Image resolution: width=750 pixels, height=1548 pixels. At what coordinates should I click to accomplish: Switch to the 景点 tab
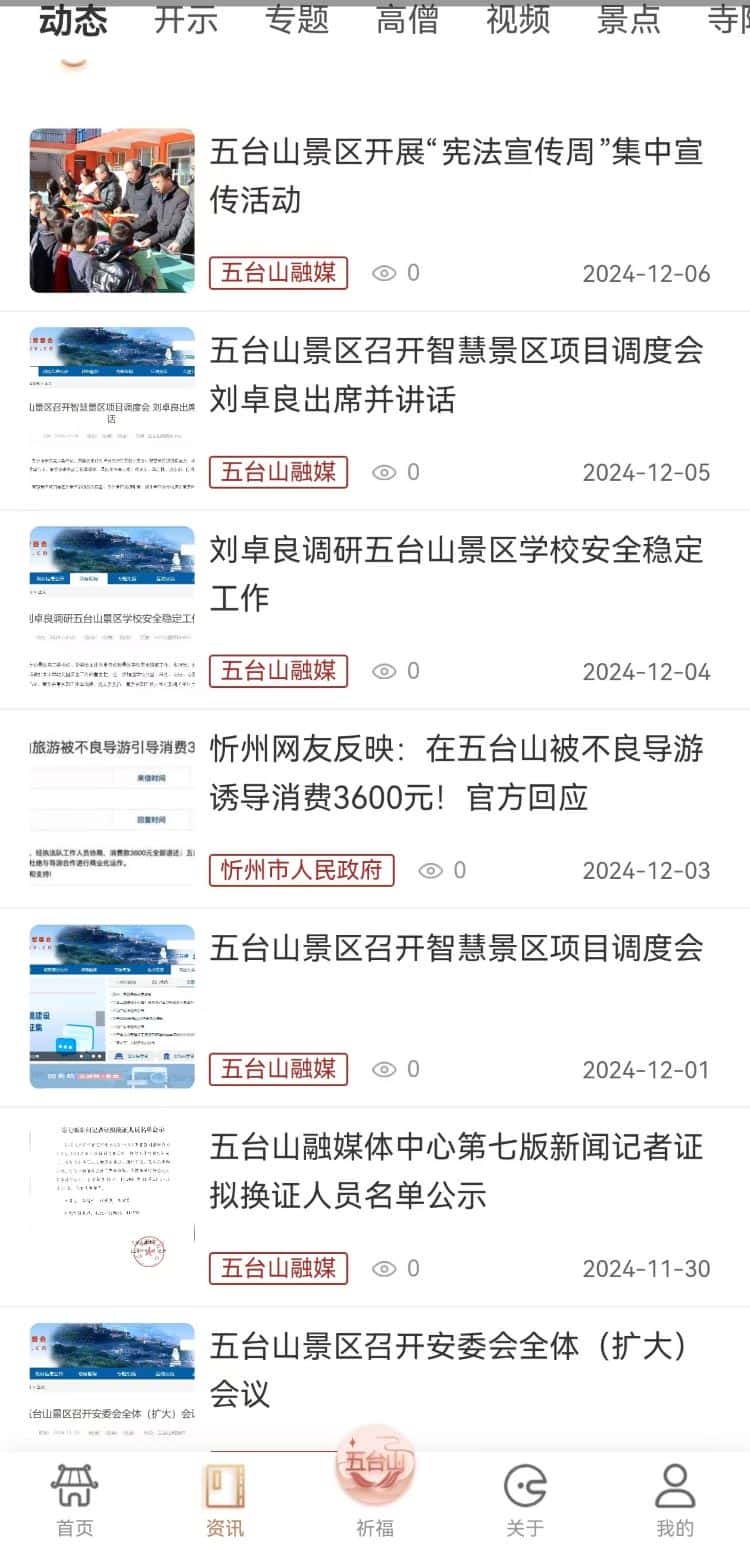[x=628, y=20]
